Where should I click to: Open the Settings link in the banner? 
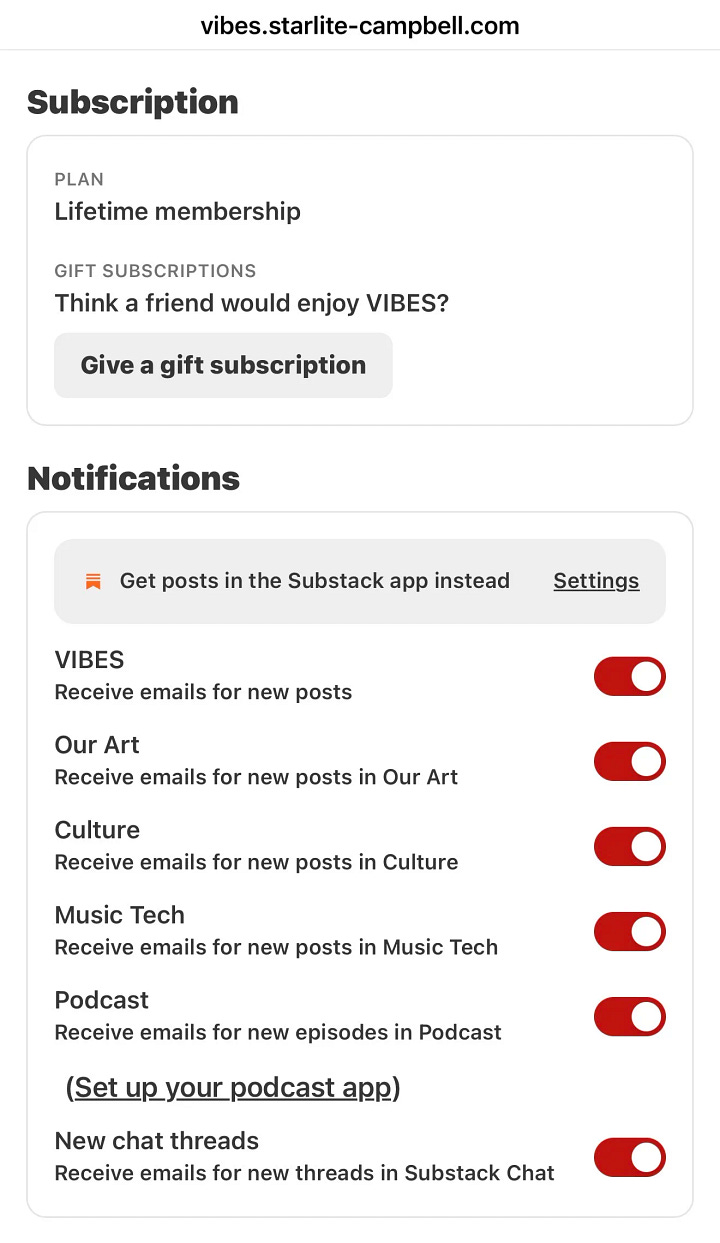596,580
